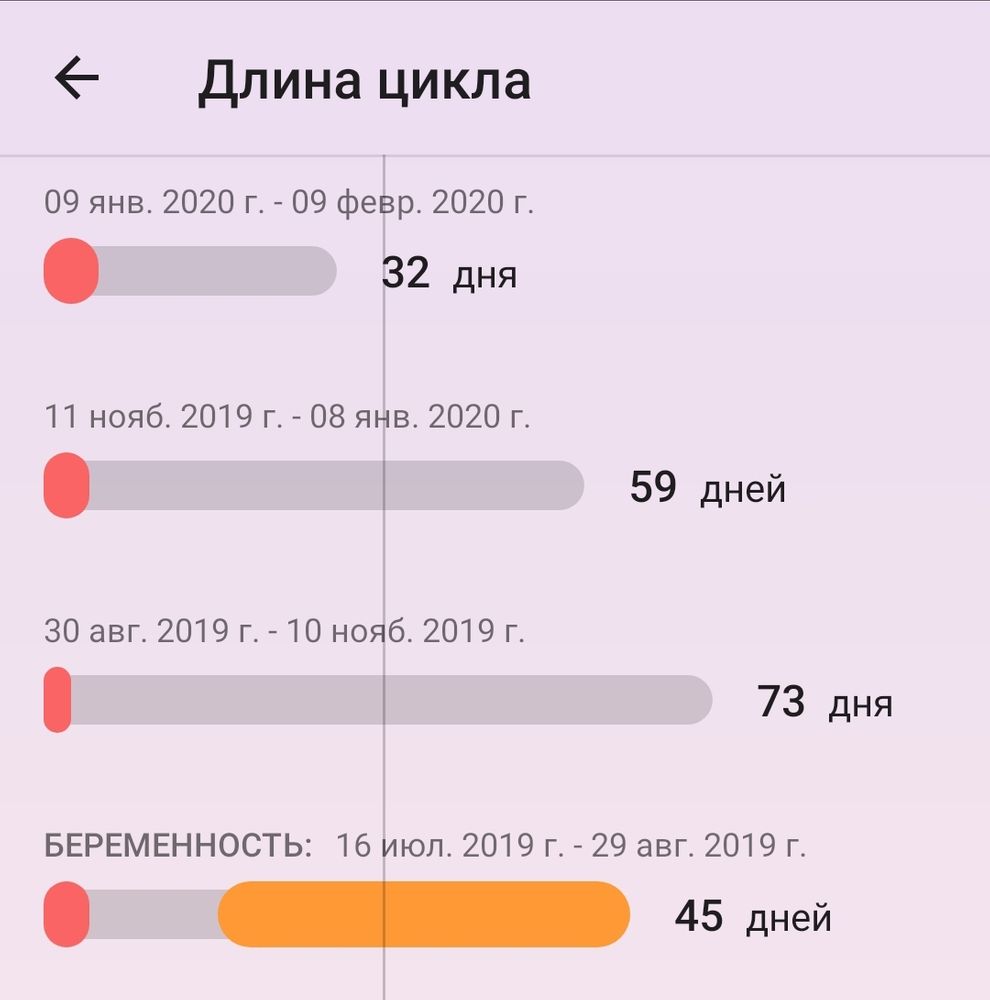Screen dimensions: 990x1000
Task: Tap the red dot on the 59-day cycle bar
Action: point(66,485)
